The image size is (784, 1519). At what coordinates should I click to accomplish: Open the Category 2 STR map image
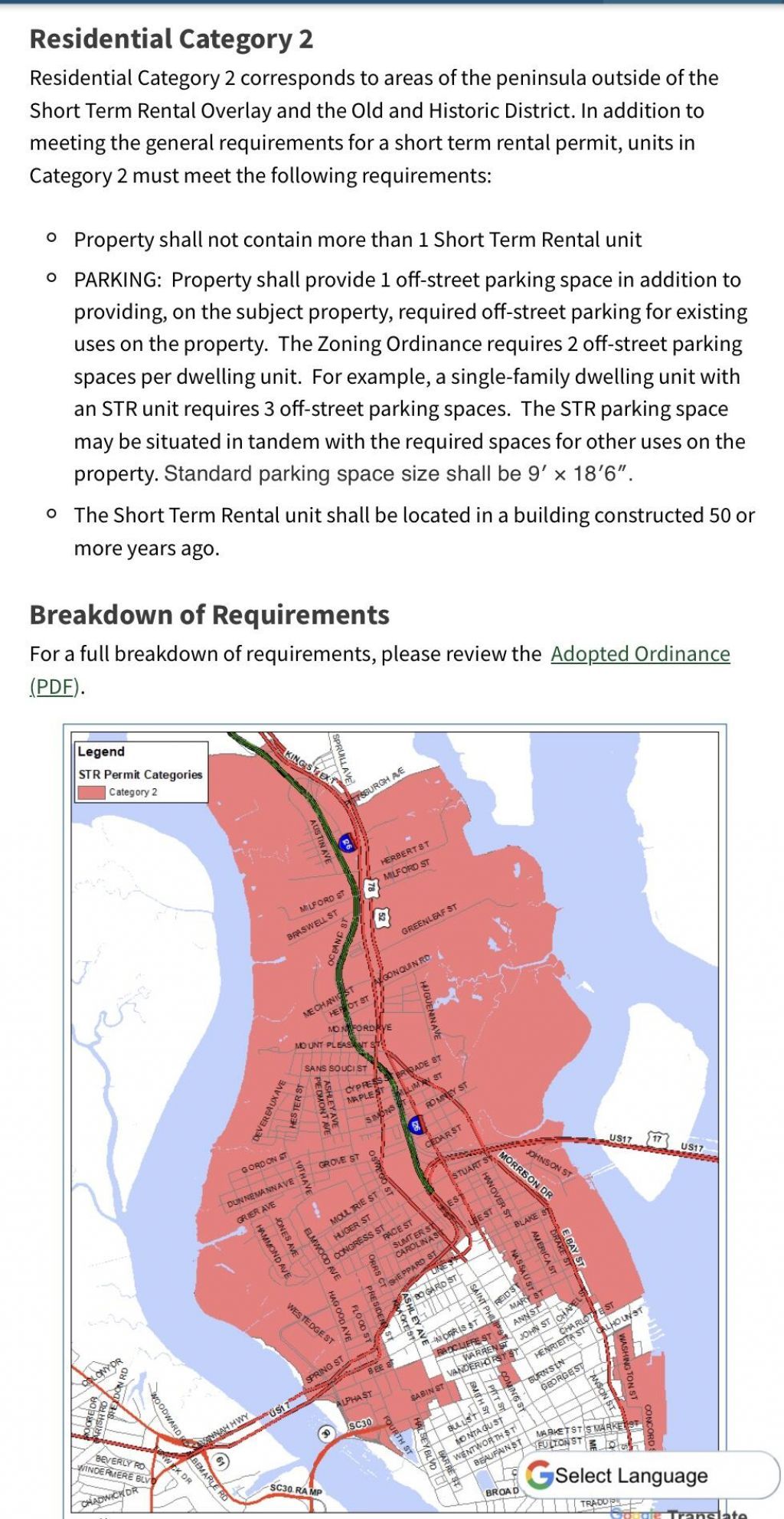coord(394,1072)
